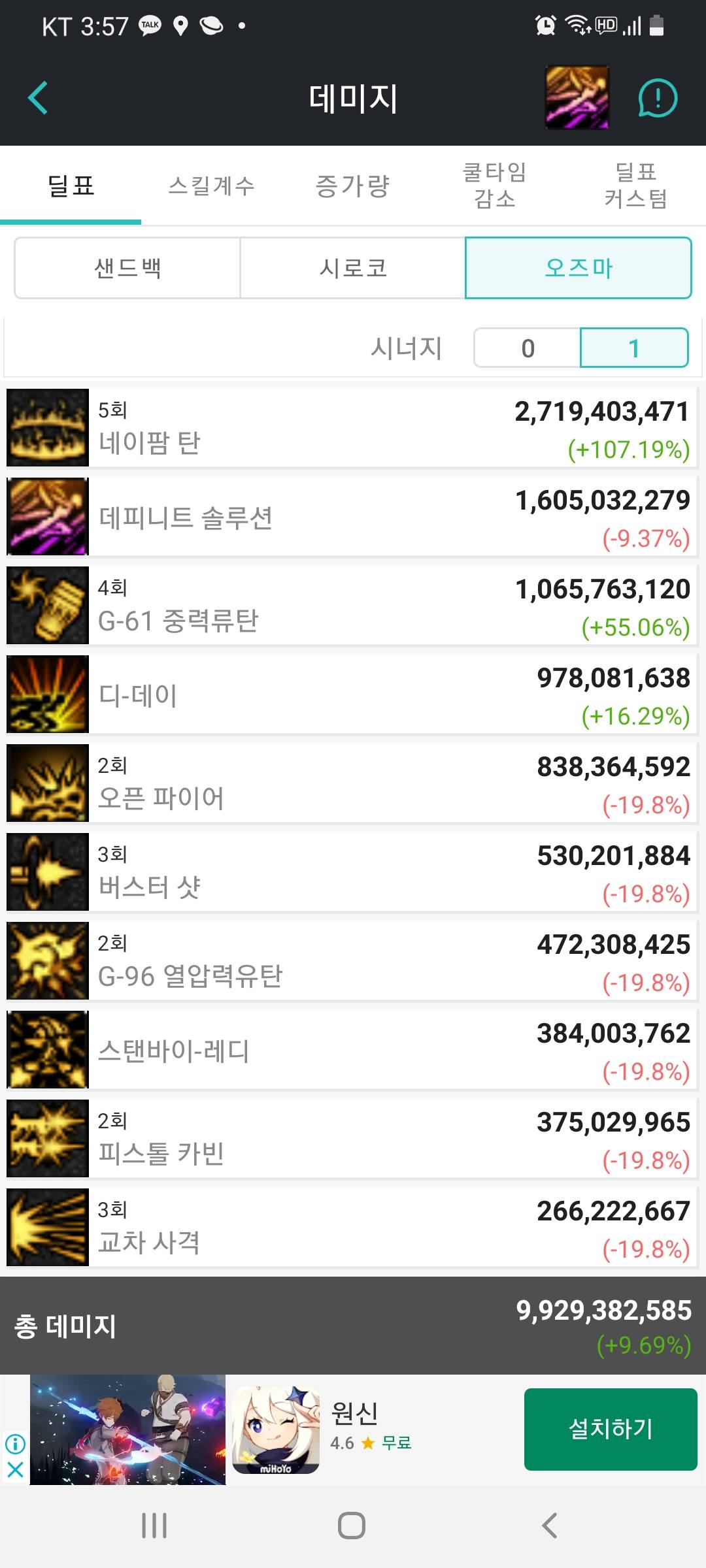Viewport: 706px width, 1568px height.
Task: Open the 쿨타임 감소 tab
Action: coord(495,186)
